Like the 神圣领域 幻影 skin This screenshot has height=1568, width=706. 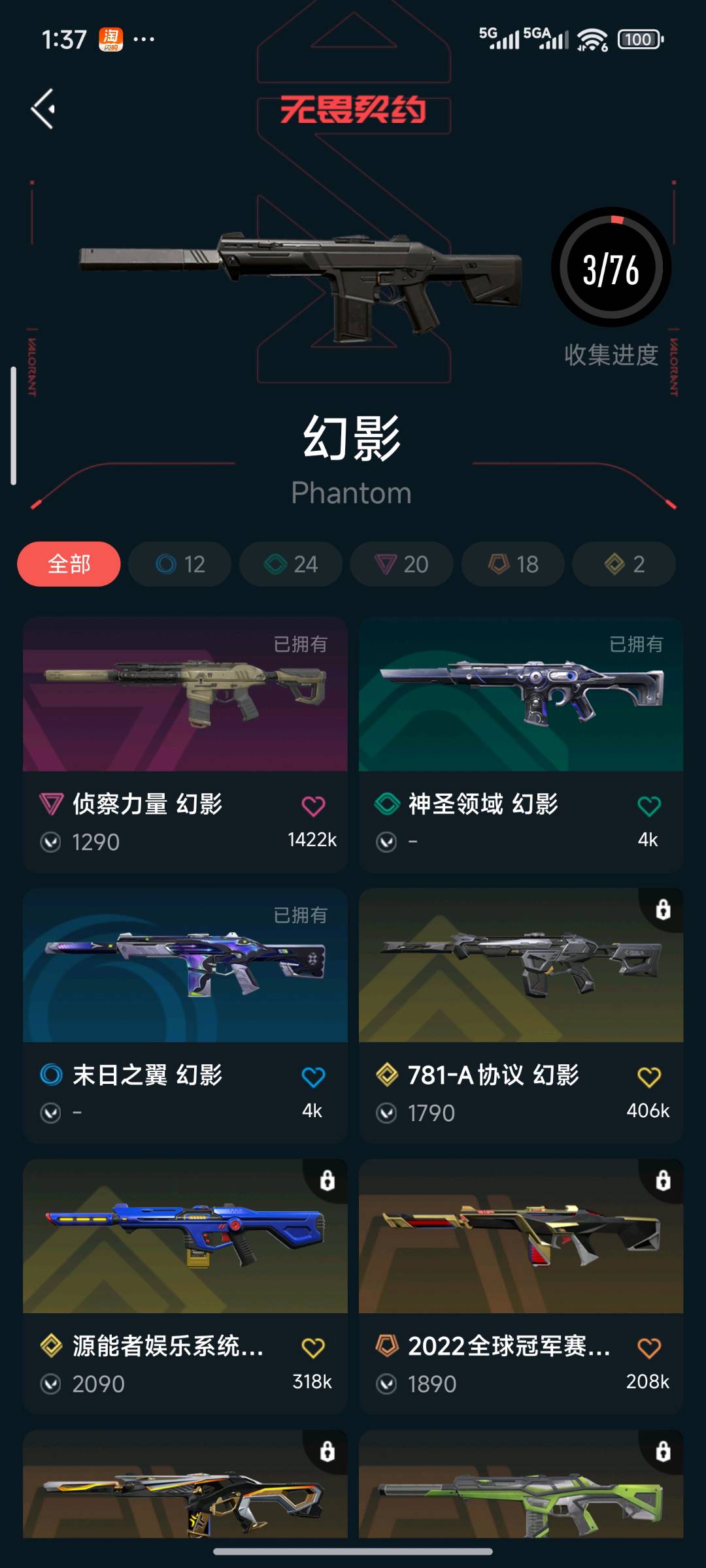[649, 806]
